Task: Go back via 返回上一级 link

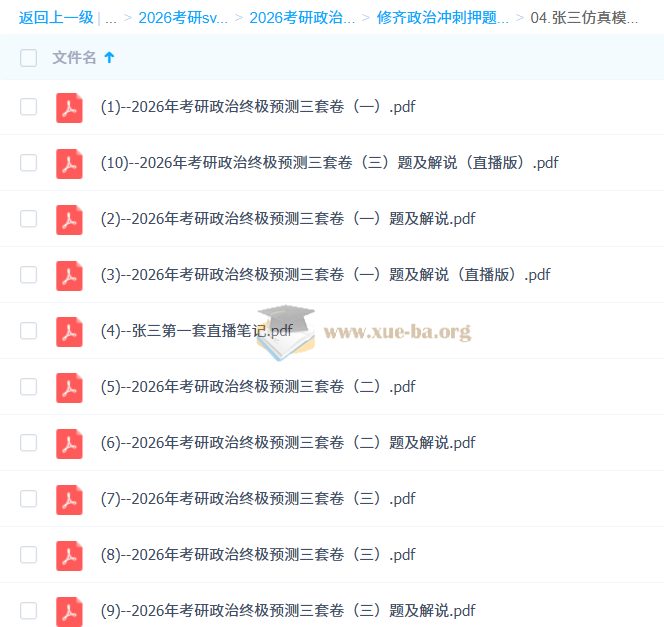Action: coord(56,17)
